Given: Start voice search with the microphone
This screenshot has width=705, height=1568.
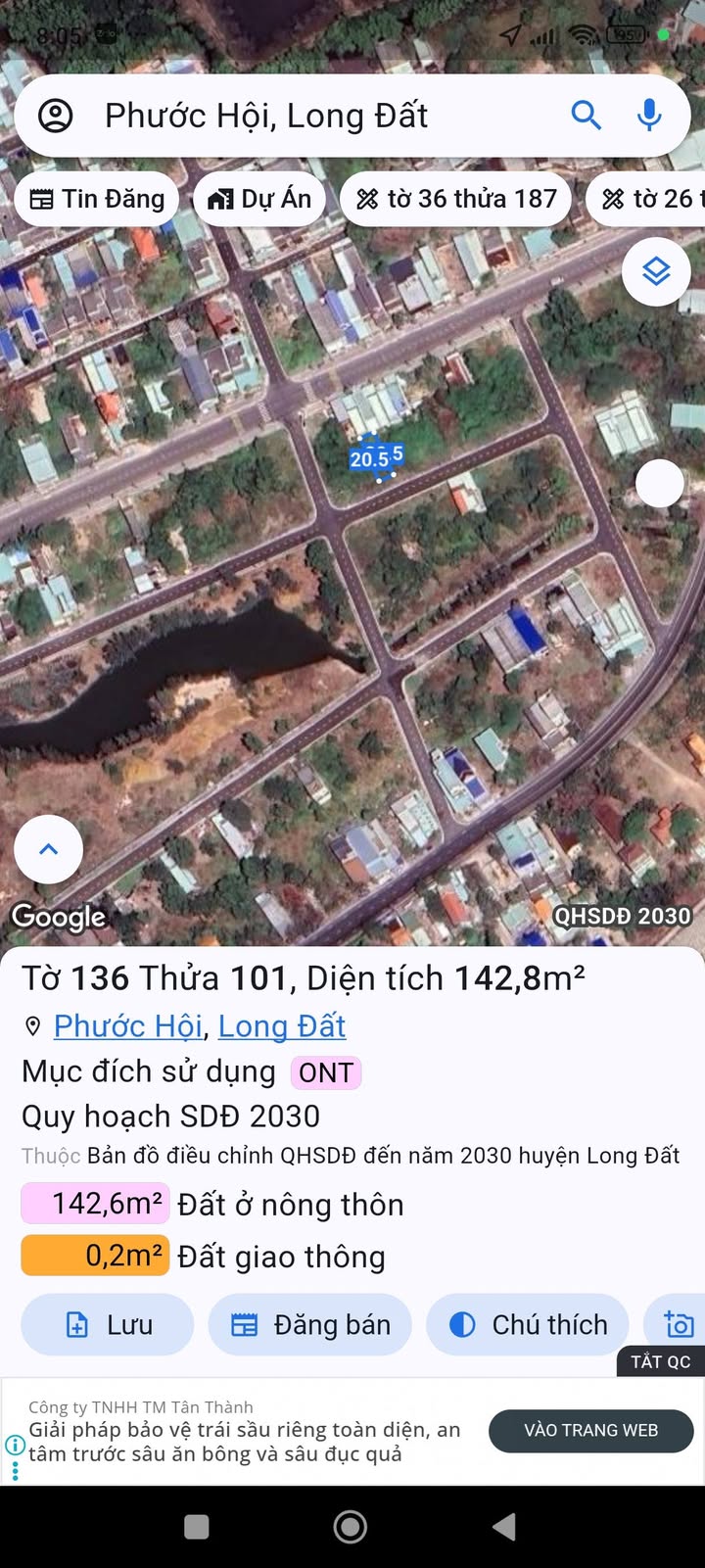Looking at the screenshot, I should pyautogui.click(x=648, y=116).
